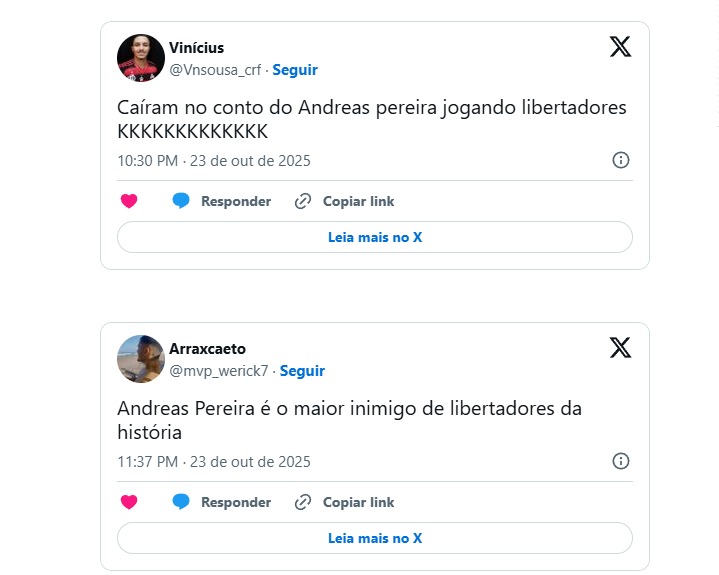Tap Leia mais no X under Vinícius's tweet

(375, 237)
